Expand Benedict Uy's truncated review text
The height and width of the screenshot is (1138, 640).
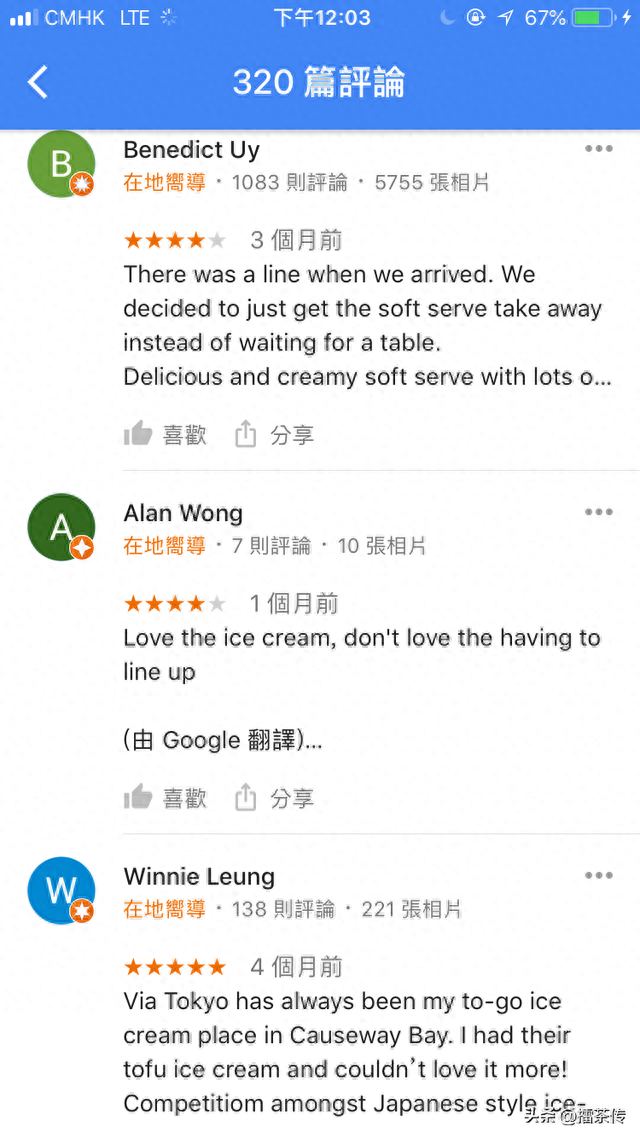[367, 326]
